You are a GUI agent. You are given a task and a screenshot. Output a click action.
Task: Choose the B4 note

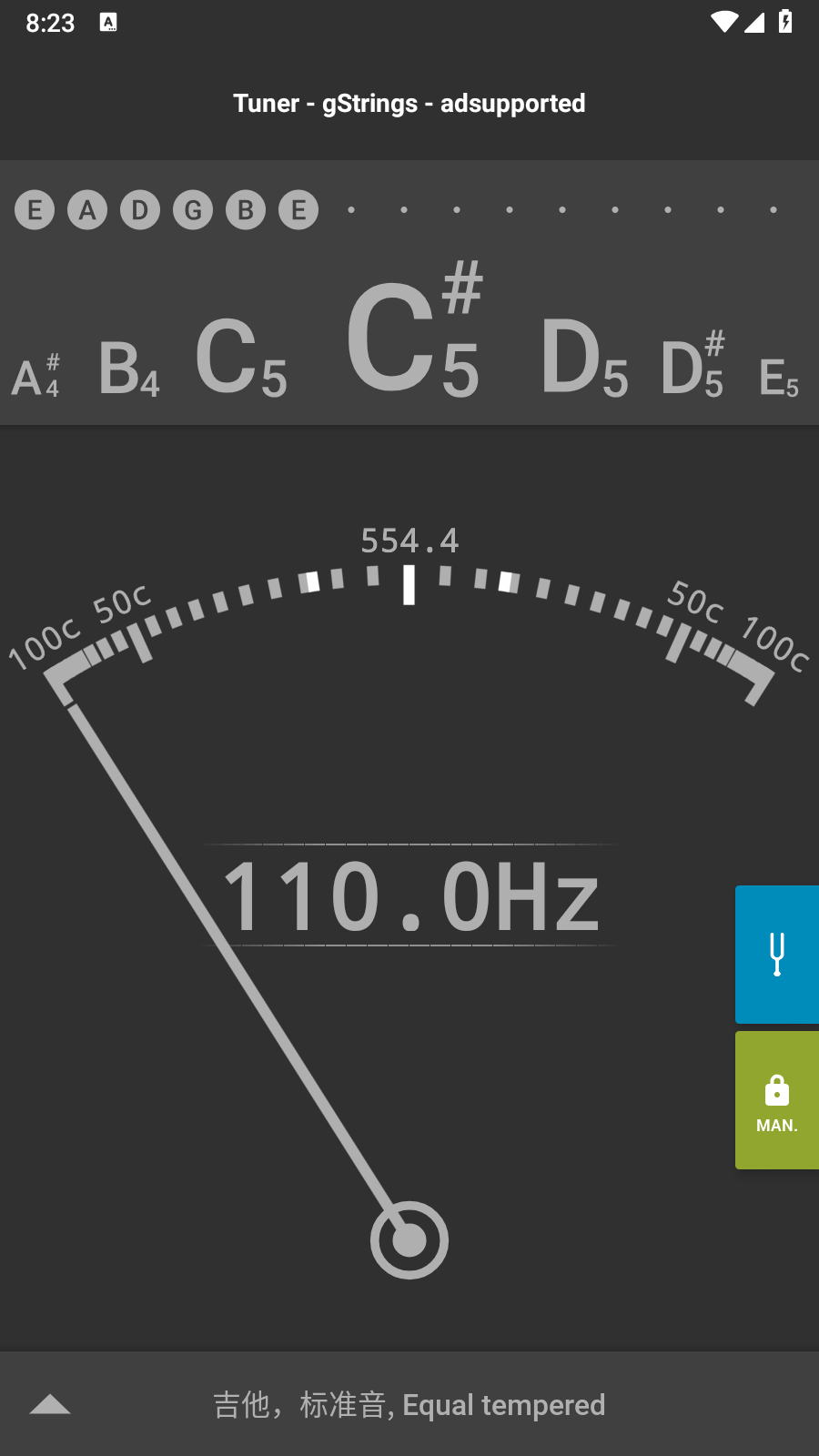128,370
